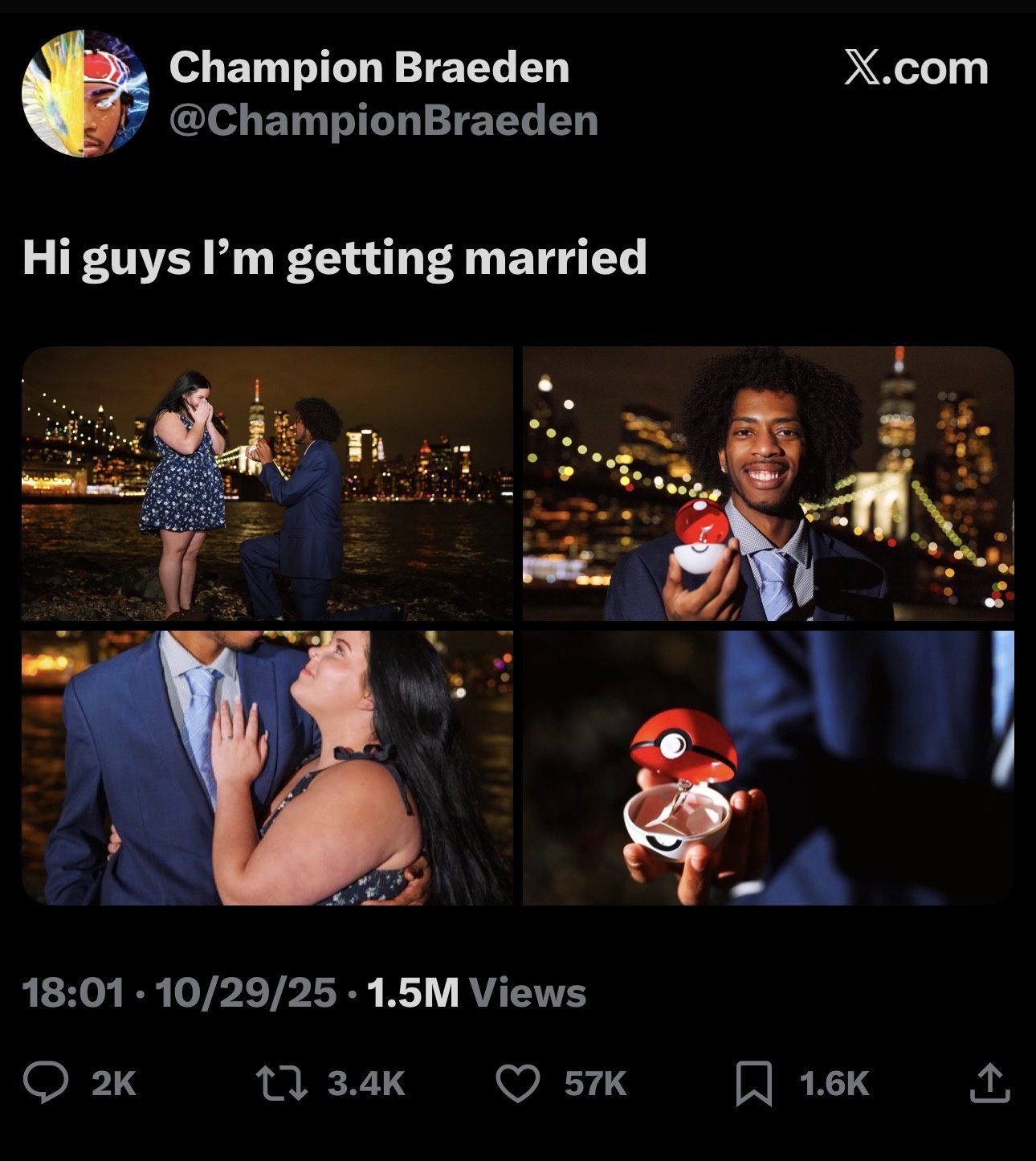This screenshot has width=1036, height=1161.
Task: Open the photo of the kneeling proposal
Action: pos(267,484)
